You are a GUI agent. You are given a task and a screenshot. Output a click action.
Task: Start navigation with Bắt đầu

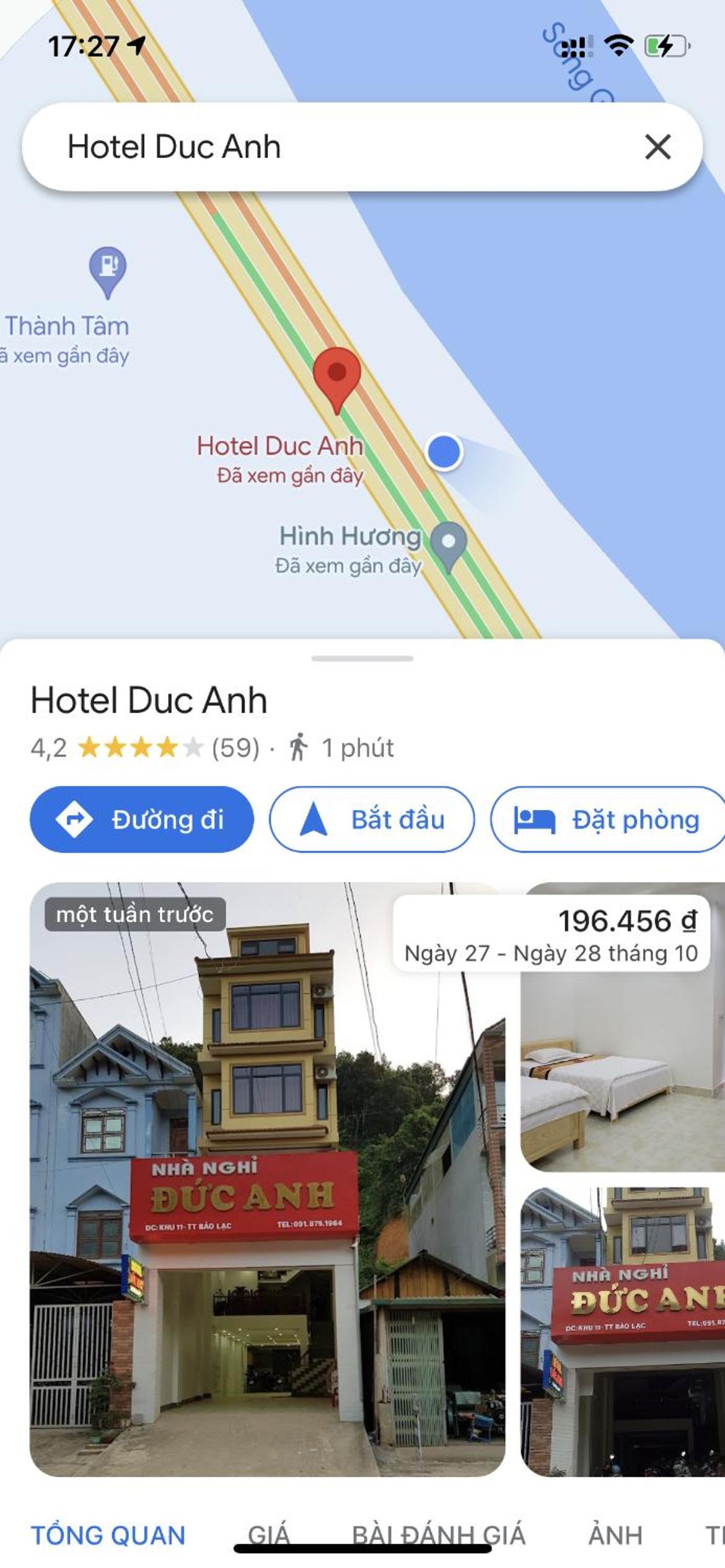(372, 819)
